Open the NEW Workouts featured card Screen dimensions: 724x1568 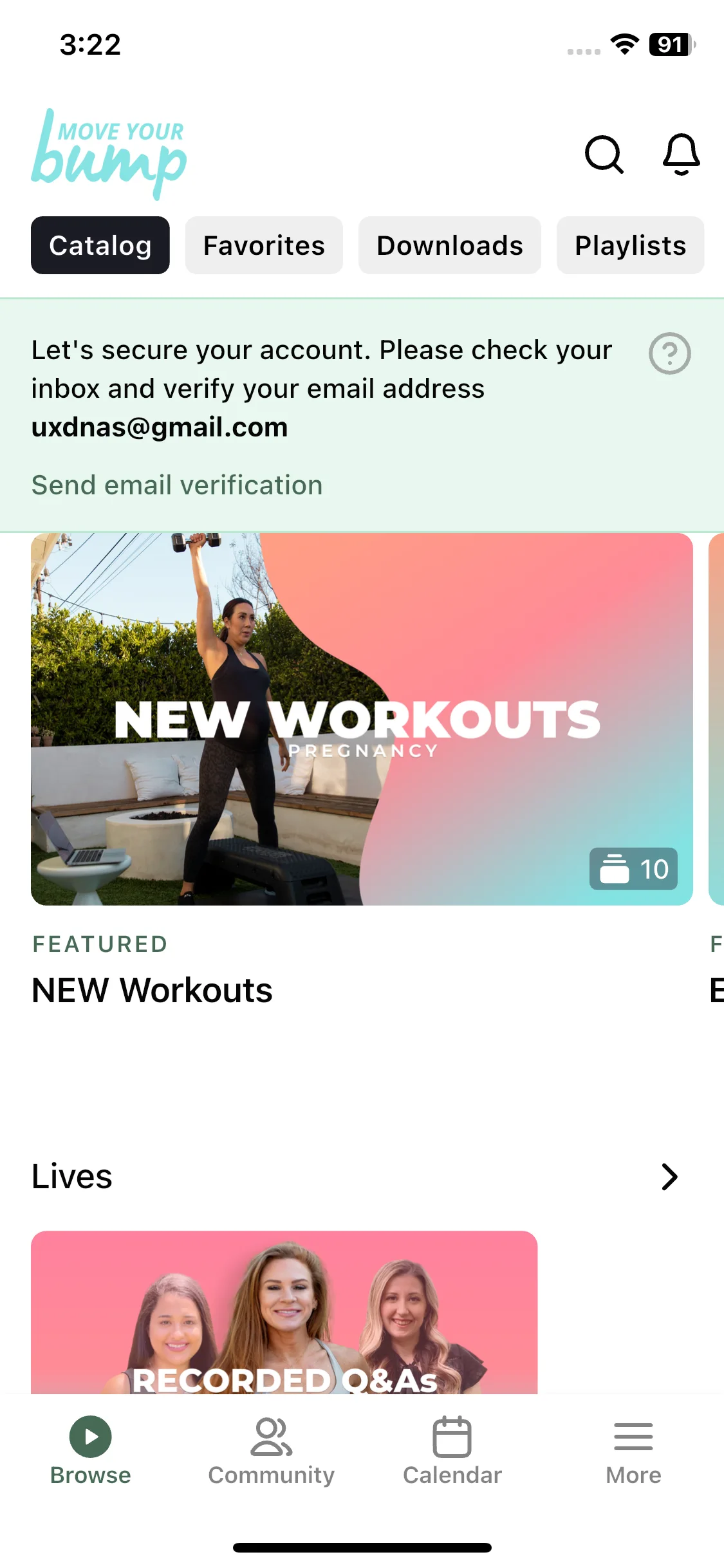coord(362,719)
